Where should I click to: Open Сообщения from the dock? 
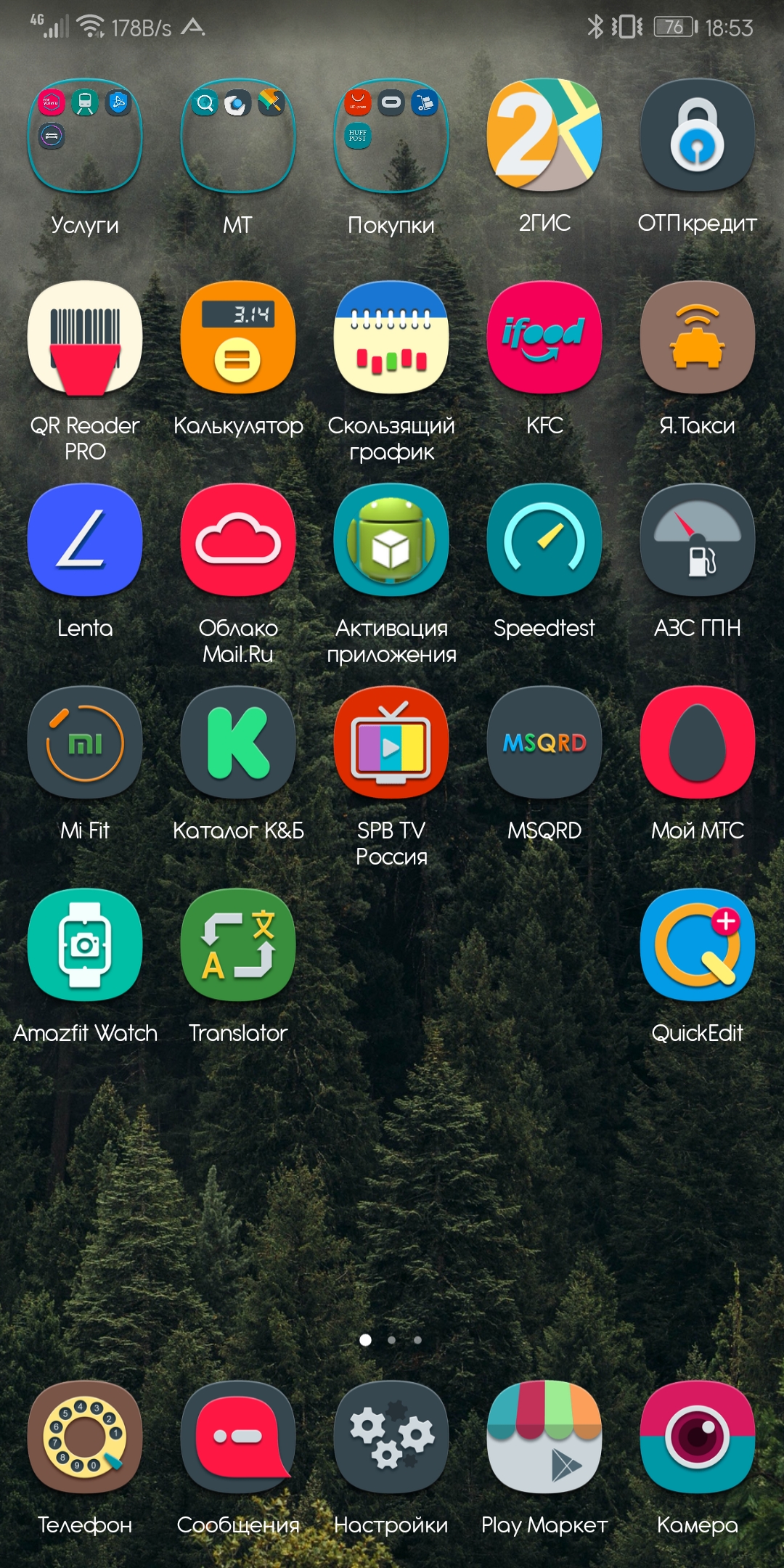pyautogui.click(x=238, y=1437)
